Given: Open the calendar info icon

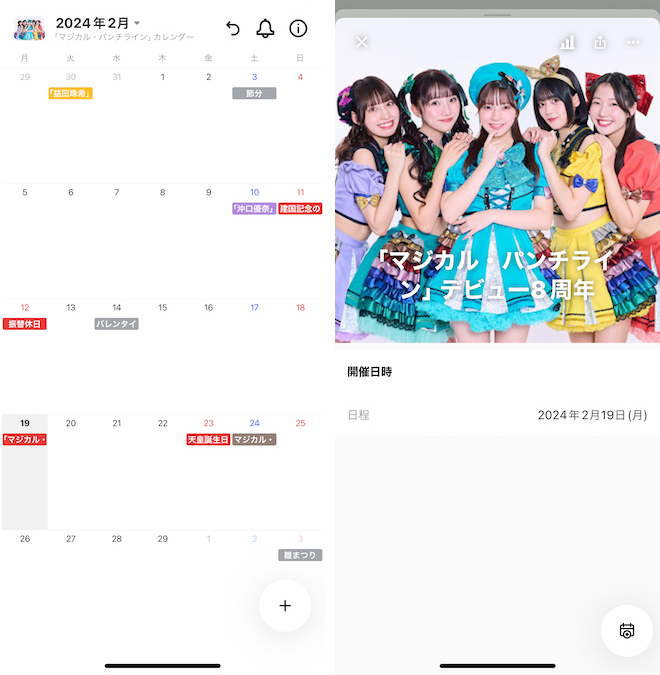Looking at the screenshot, I should (298, 28).
